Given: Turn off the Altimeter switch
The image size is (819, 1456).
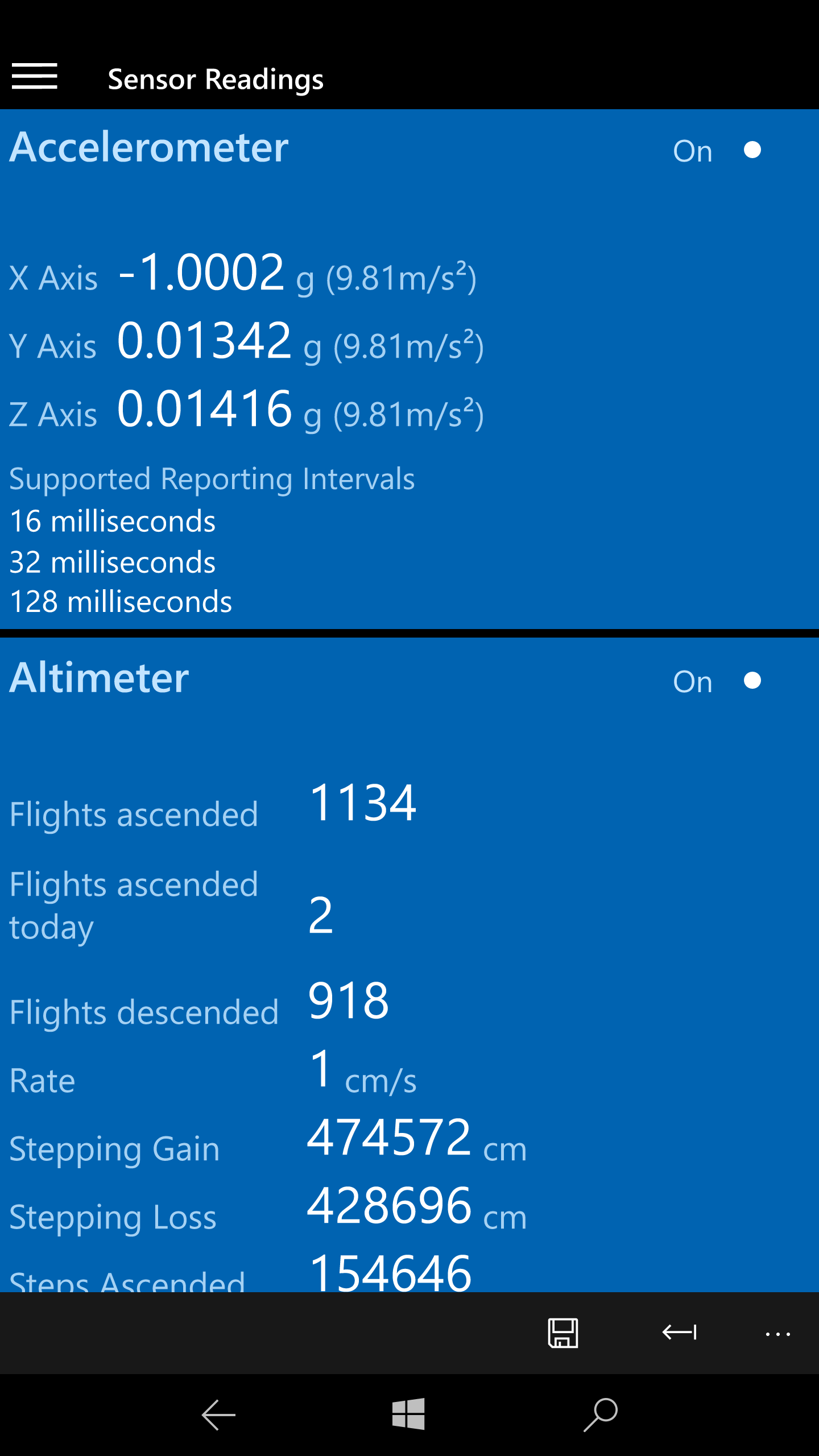Looking at the screenshot, I should (x=752, y=680).
